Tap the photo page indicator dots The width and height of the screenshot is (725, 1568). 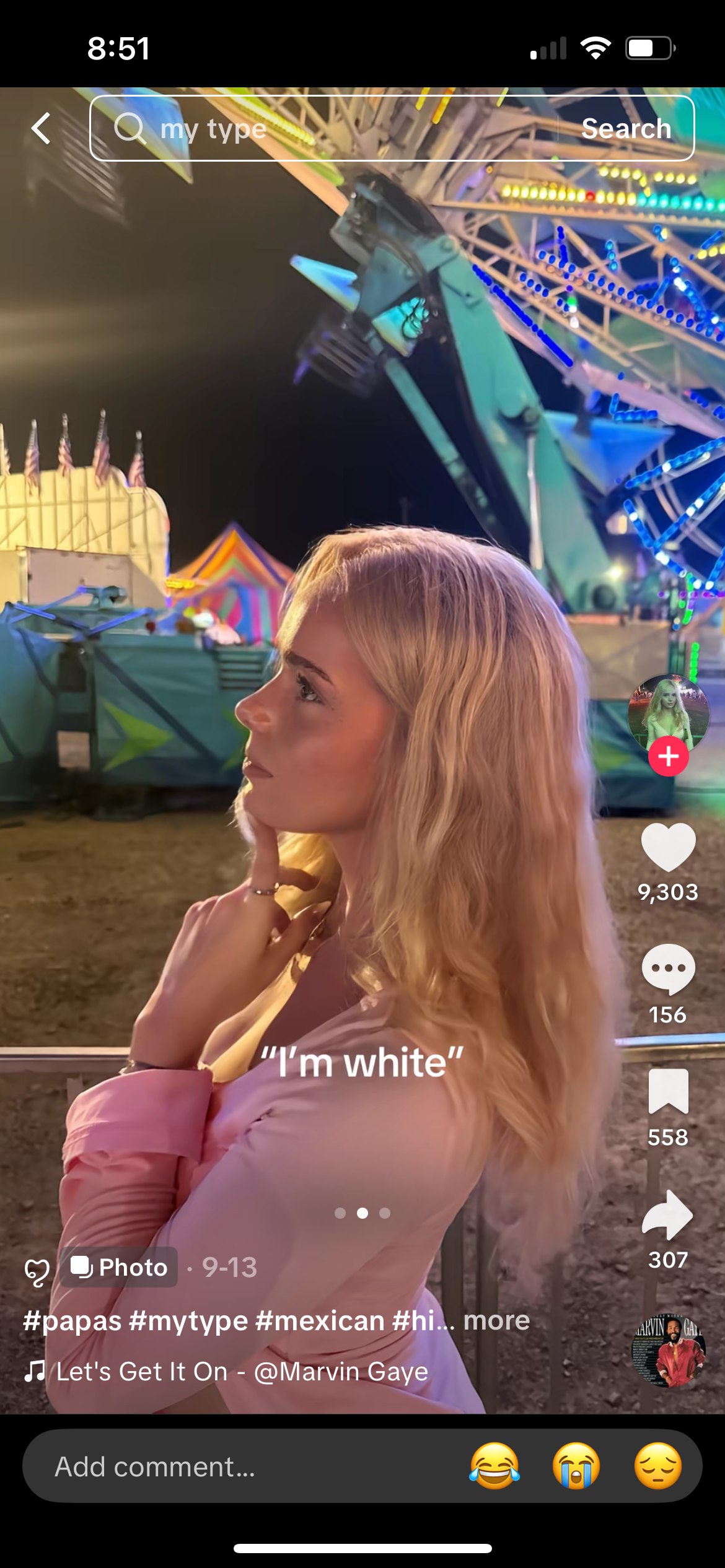[x=362, y=1213]
